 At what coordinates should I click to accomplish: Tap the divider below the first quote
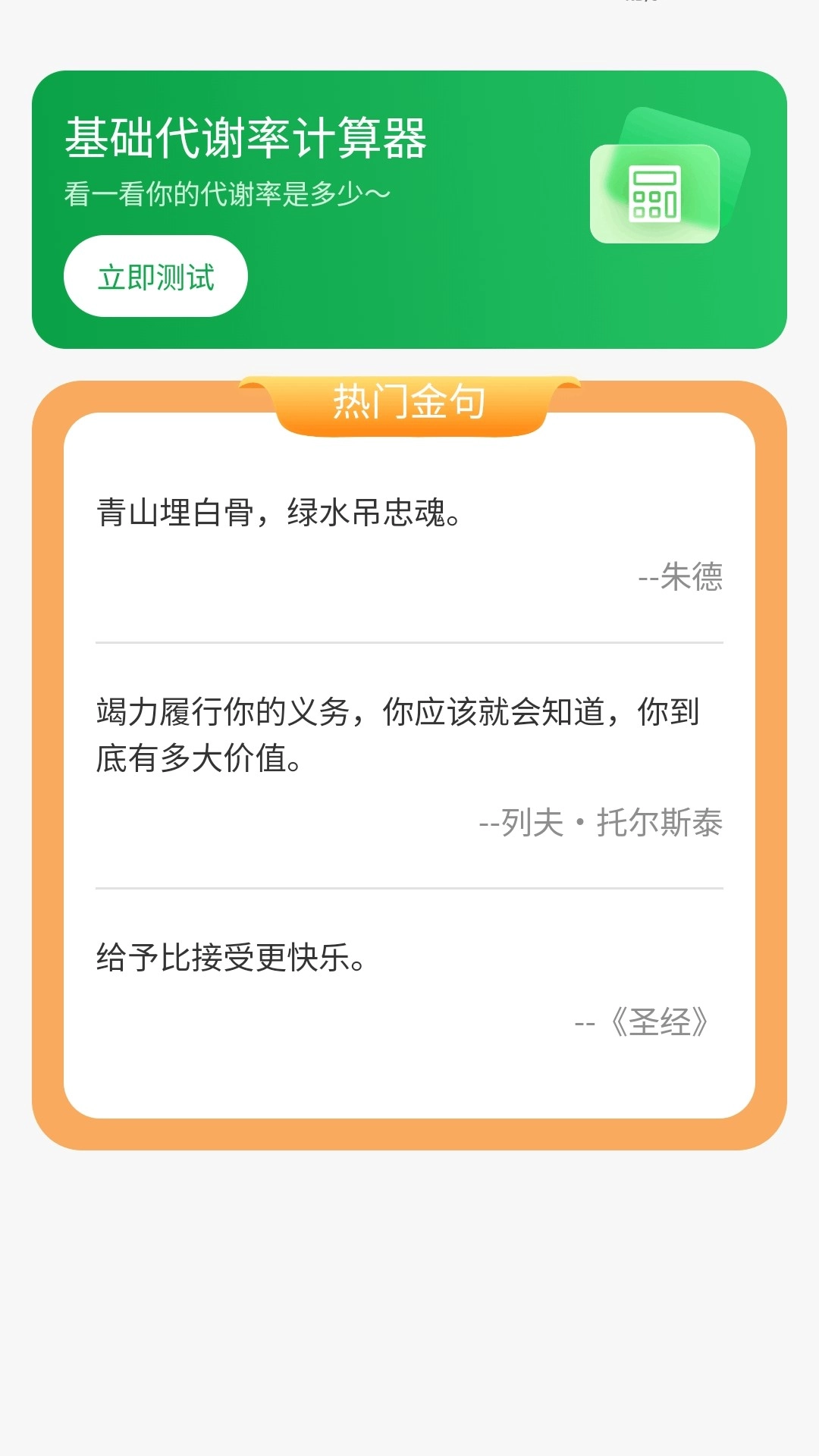409,643
